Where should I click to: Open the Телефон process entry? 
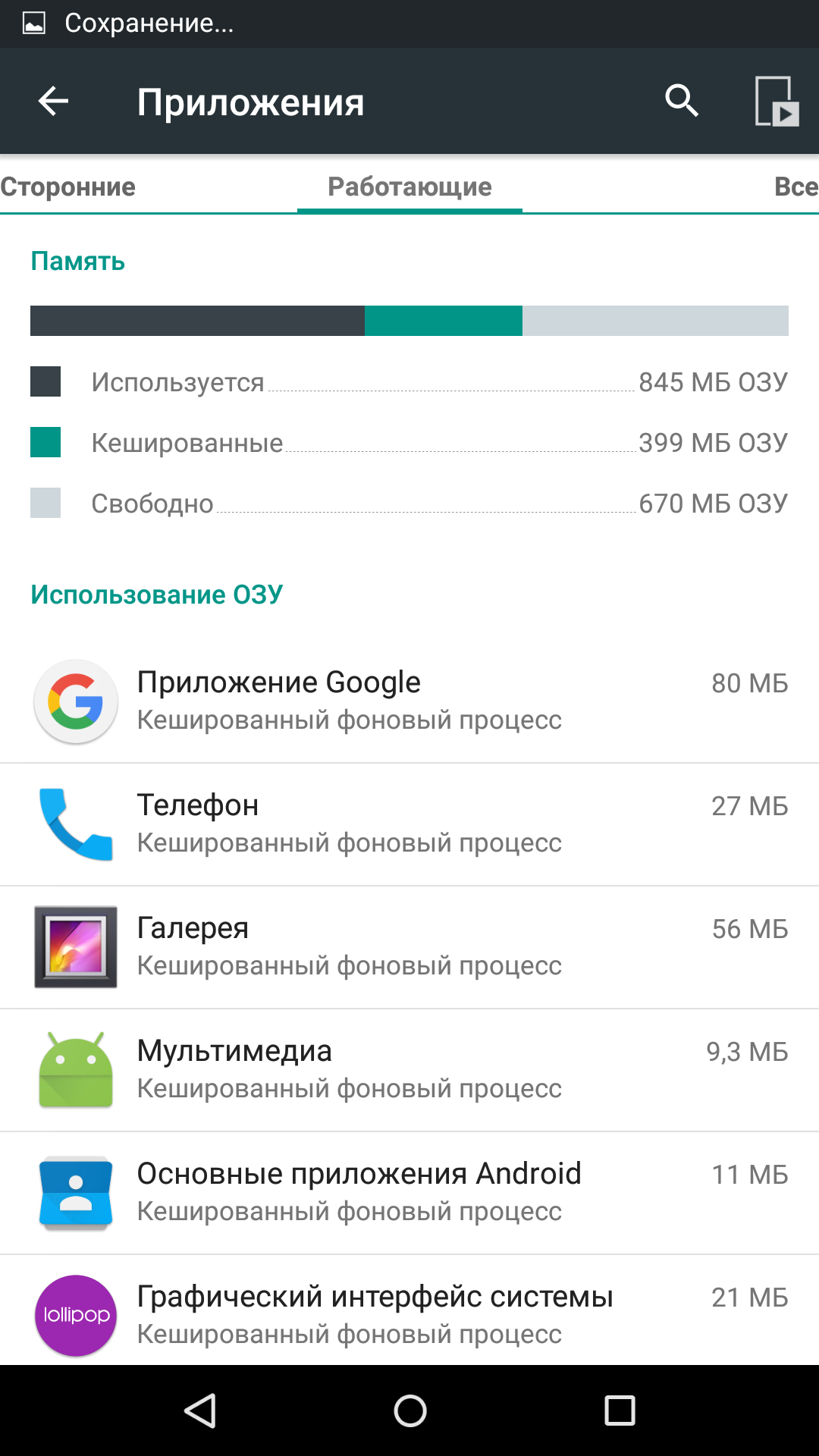(409, 824)
